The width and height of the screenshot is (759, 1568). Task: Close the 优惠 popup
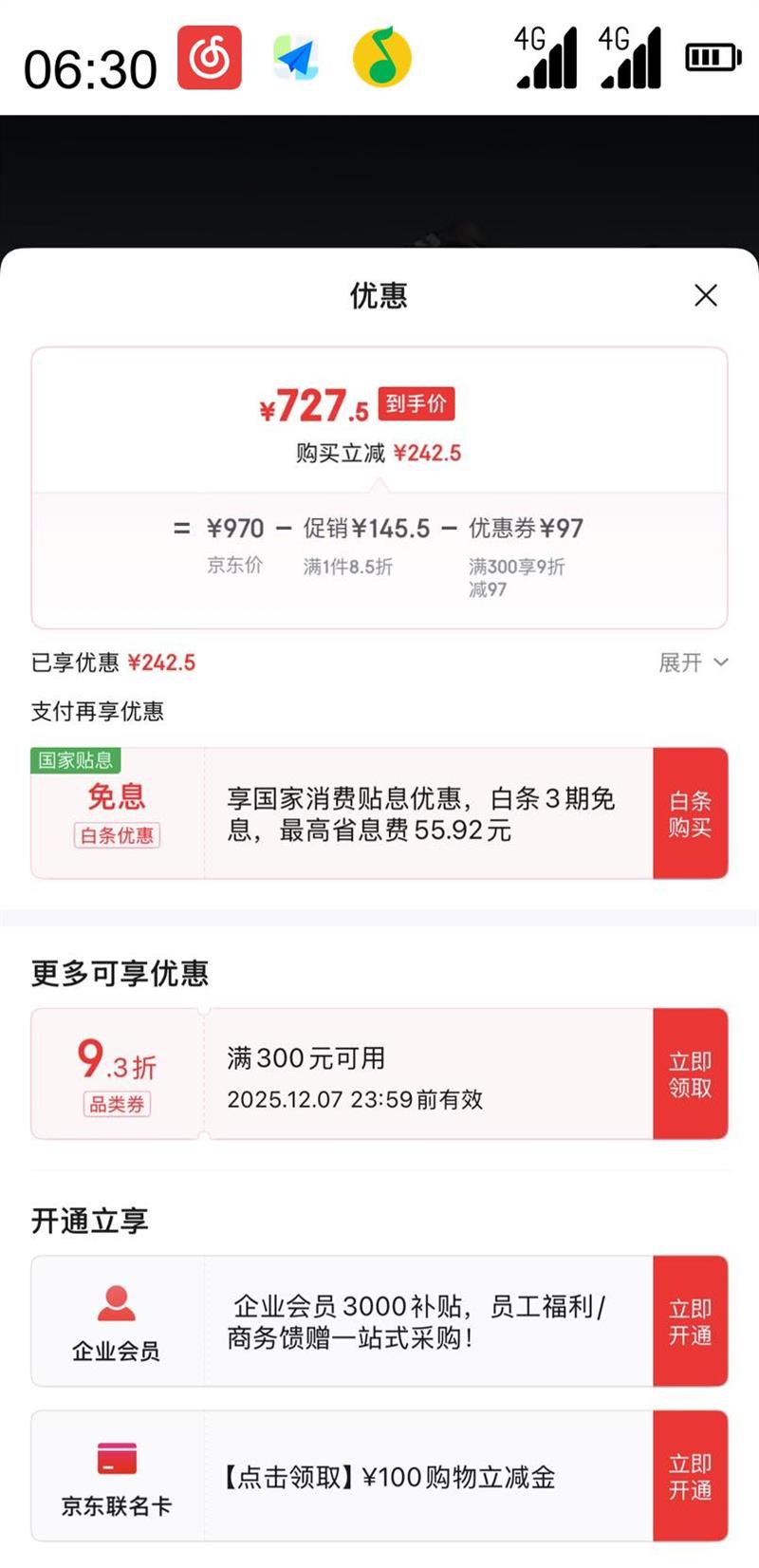pyautogui.click(x=706, y=295)
